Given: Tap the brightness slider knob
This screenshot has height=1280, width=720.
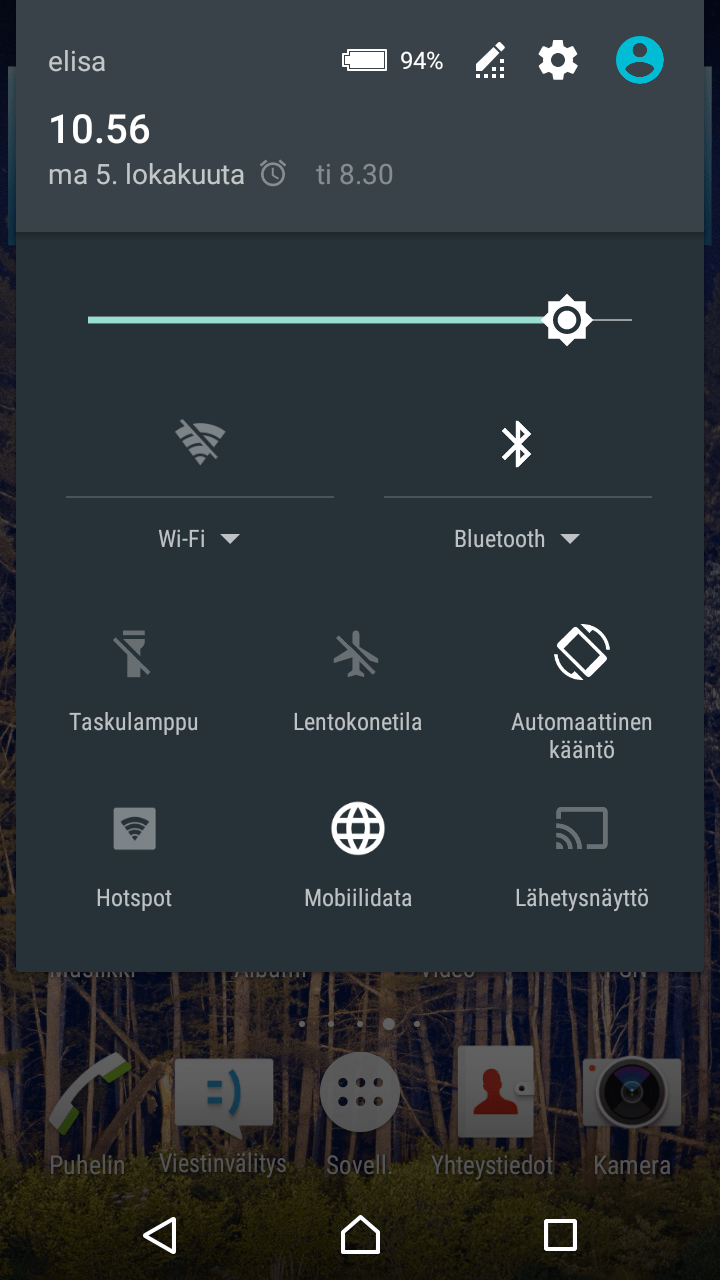Looking at the screenshot, I should [567, 320].
